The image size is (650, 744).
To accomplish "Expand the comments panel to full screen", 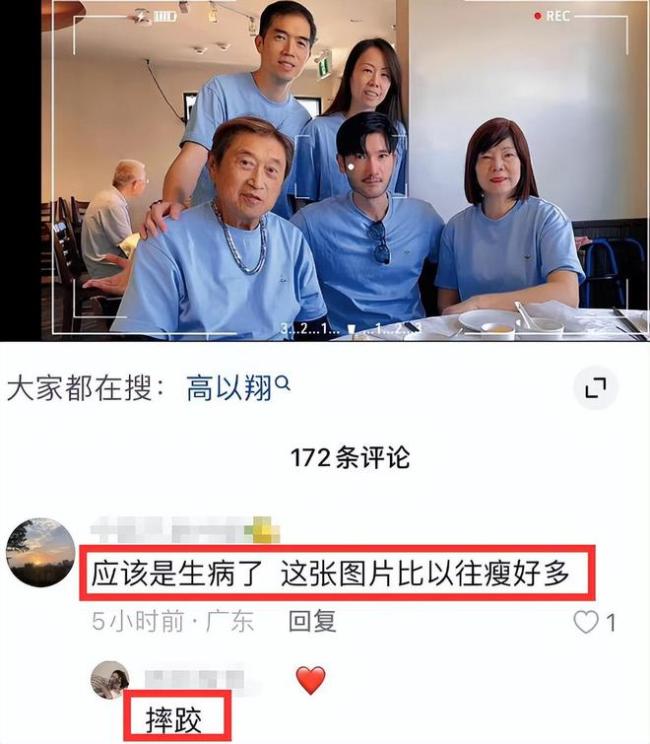I will (596, 388).
